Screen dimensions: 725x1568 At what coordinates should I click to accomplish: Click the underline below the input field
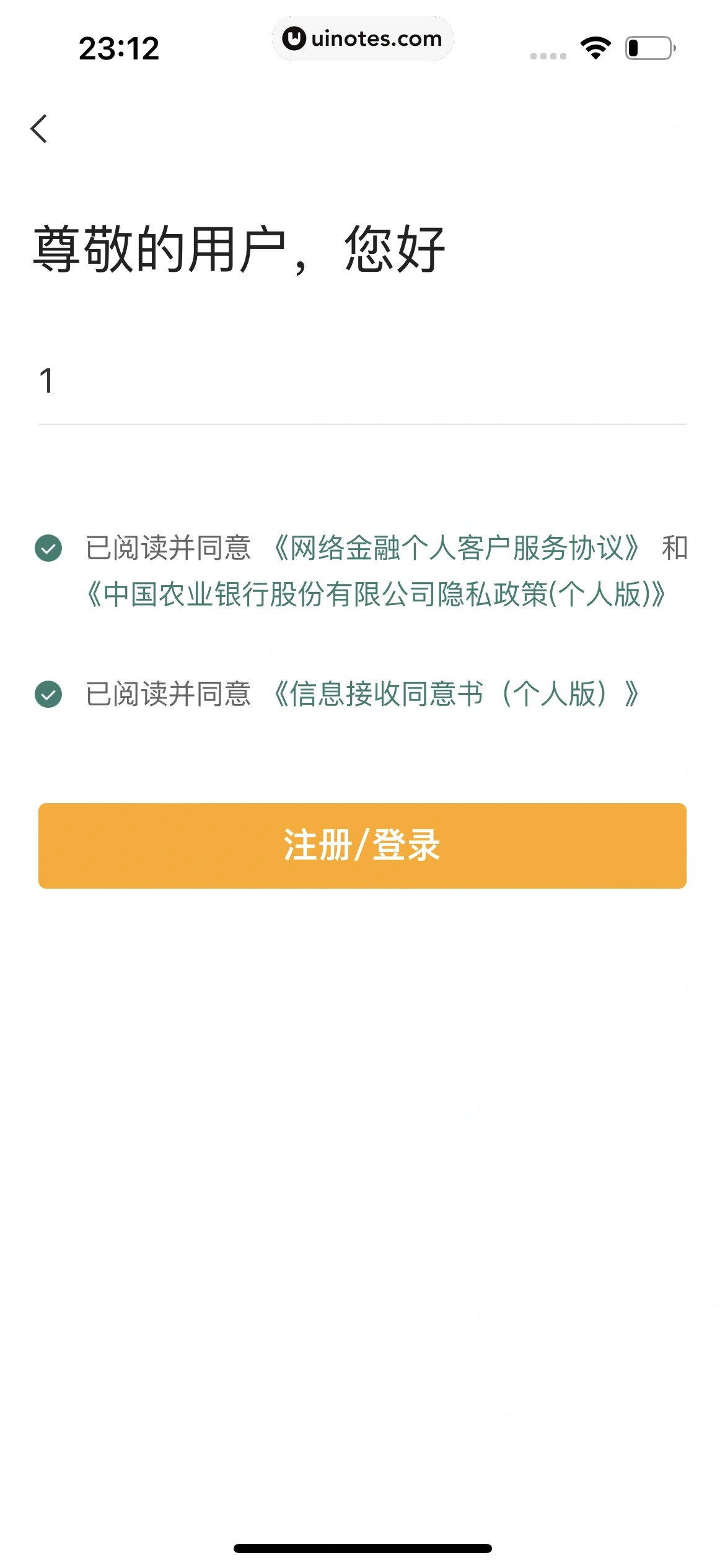(362, 422)
